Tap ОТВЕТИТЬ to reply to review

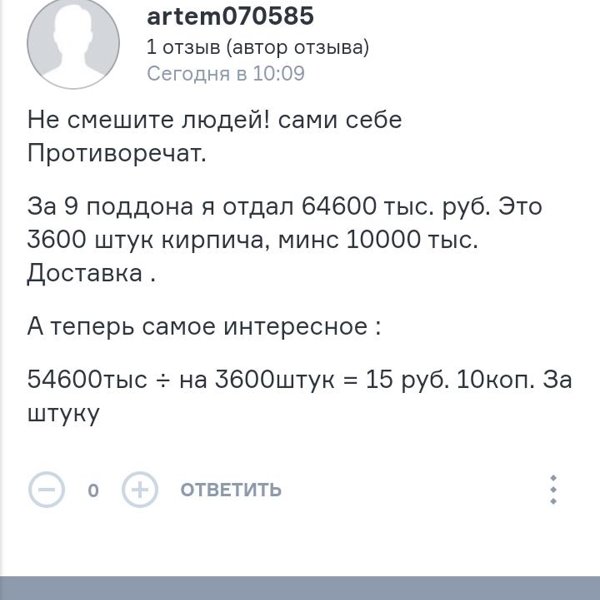(231, 490)
